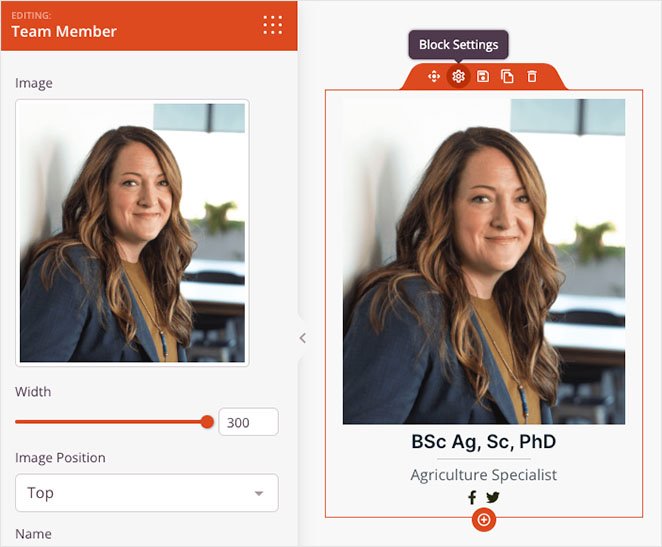Expand the Image Position dropdown

point(147,493)
